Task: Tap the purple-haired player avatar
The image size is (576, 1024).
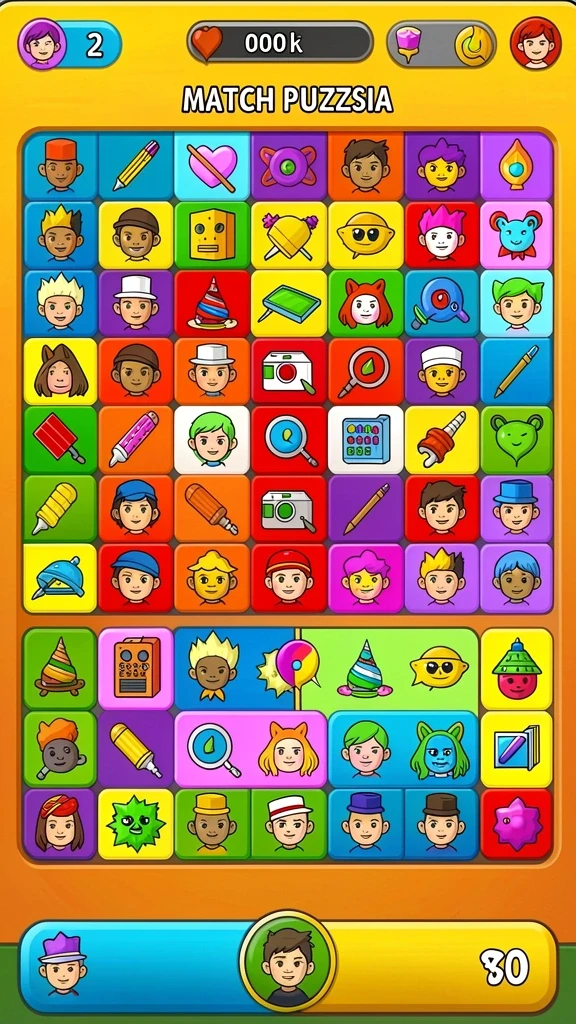Action: coord(42,44)
